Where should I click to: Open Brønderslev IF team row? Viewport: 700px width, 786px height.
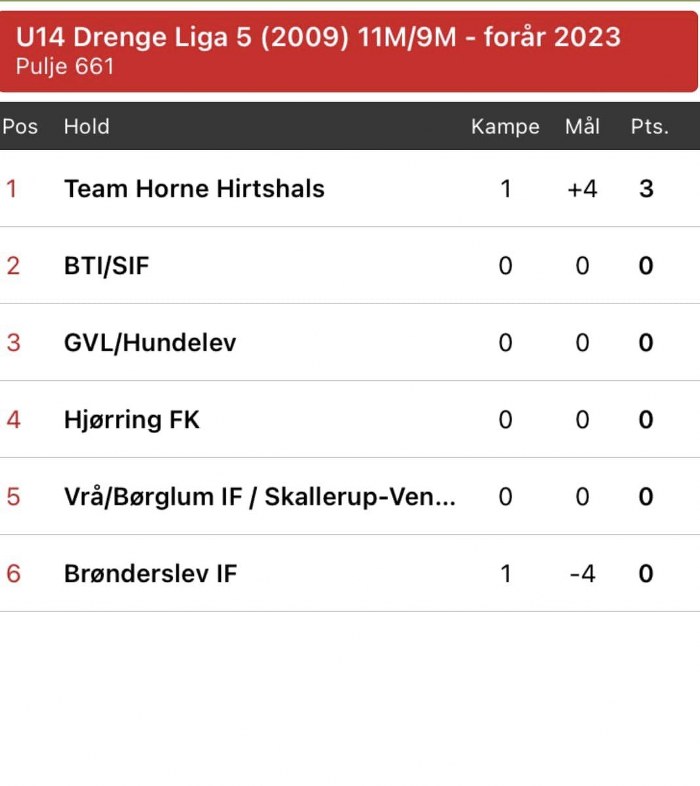(150, 574)
